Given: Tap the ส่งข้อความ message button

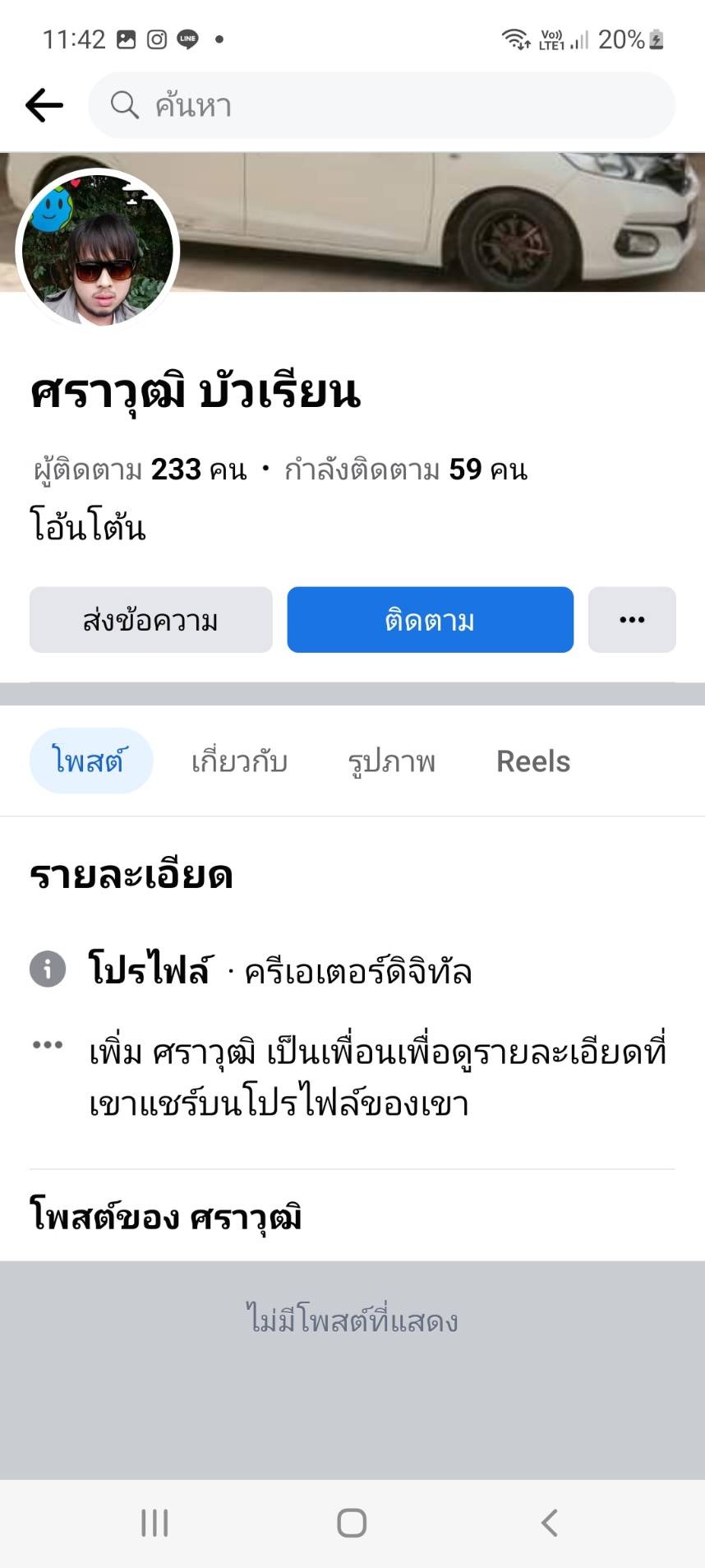Looking at the screenshot, I should [x=151, y=620].
